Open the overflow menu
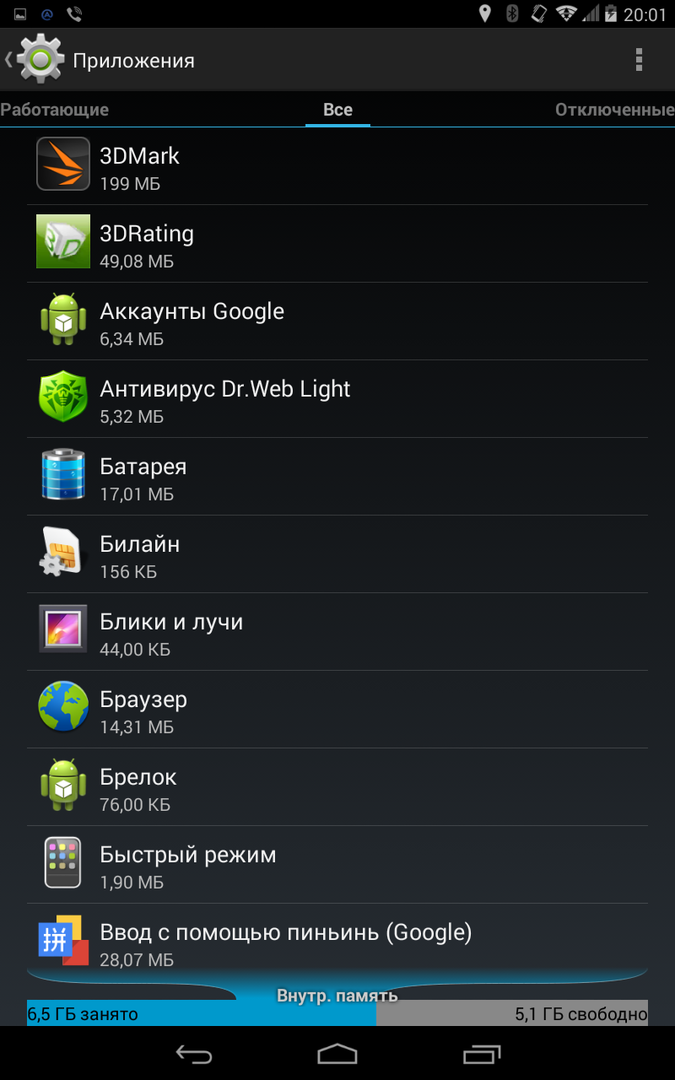 639,60
